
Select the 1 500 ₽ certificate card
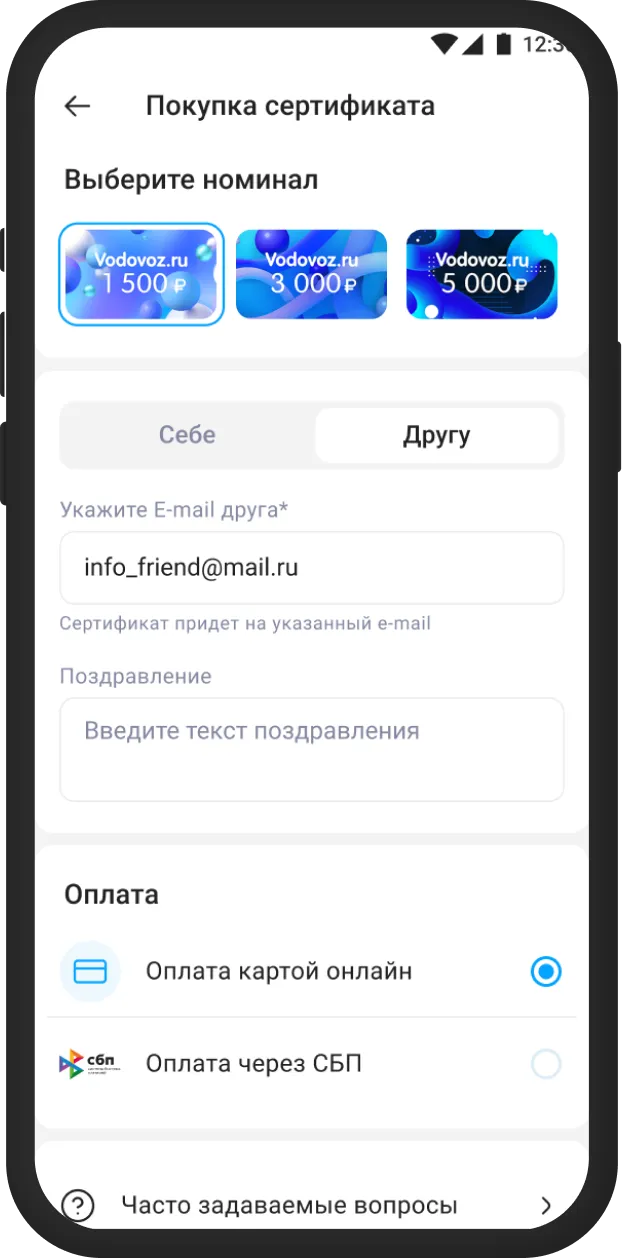[x=141, y=274]
